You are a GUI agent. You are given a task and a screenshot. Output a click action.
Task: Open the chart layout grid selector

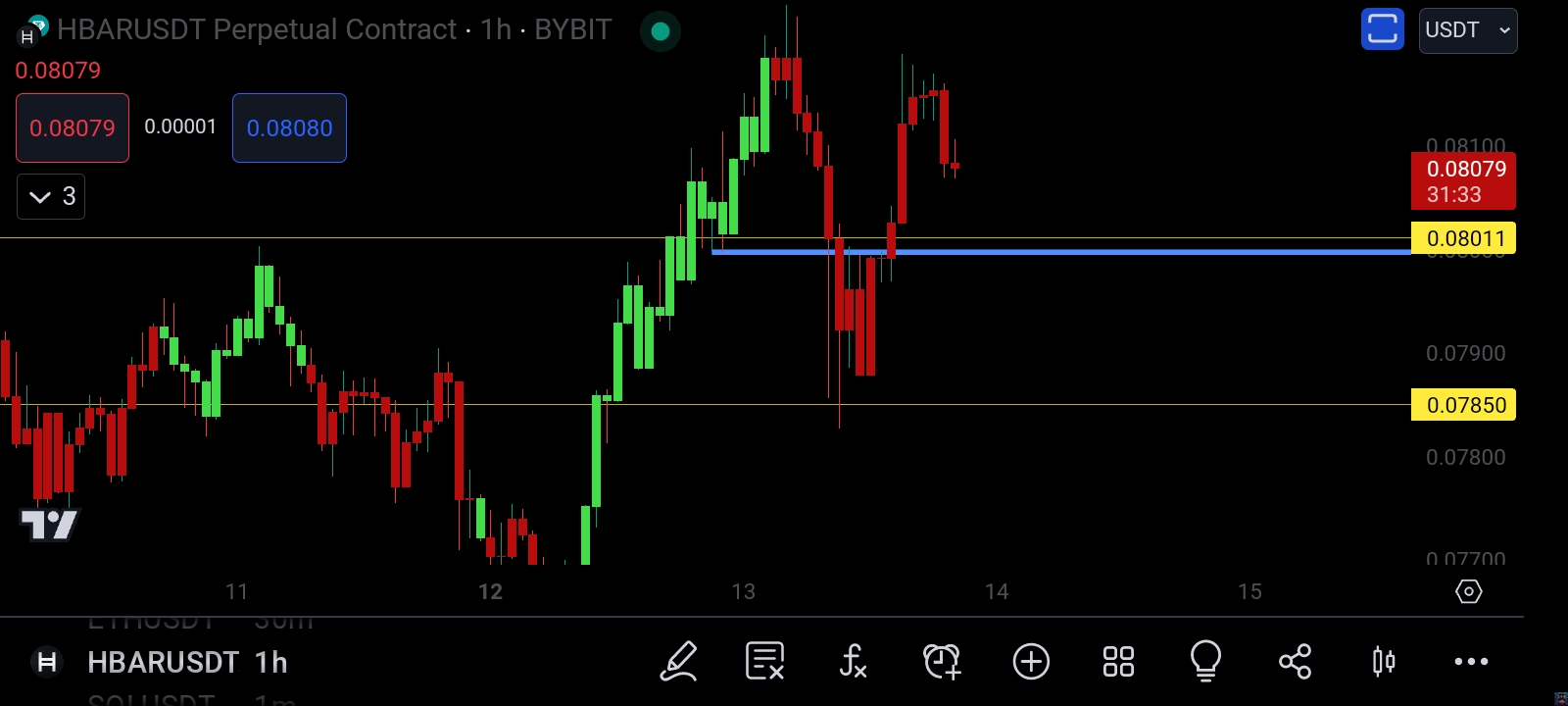1118,662
